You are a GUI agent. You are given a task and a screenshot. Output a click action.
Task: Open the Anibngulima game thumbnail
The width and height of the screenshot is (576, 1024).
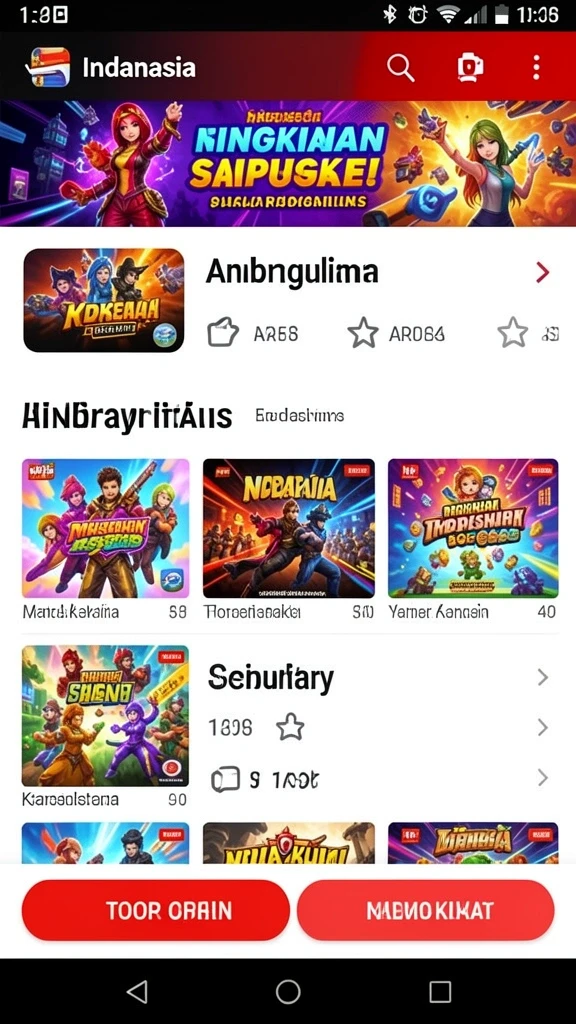coord(104,300)
